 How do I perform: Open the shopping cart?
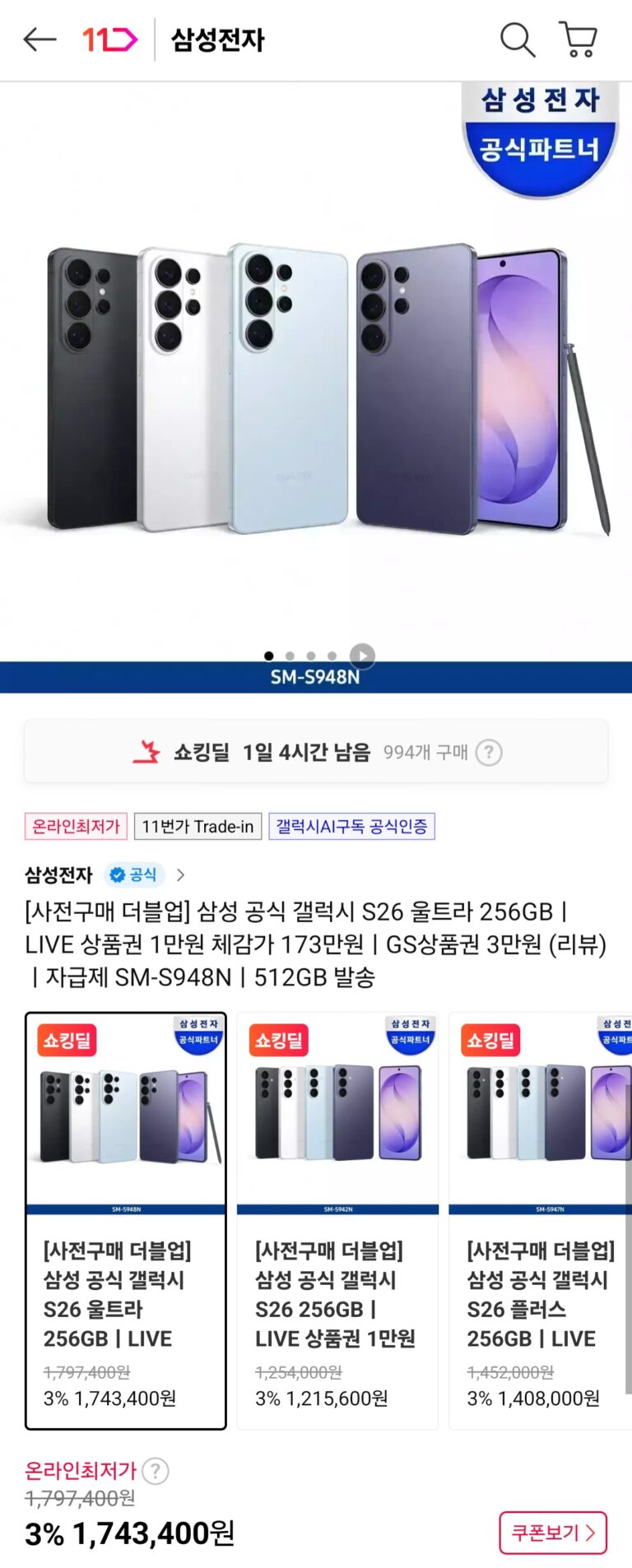(579, 39)
